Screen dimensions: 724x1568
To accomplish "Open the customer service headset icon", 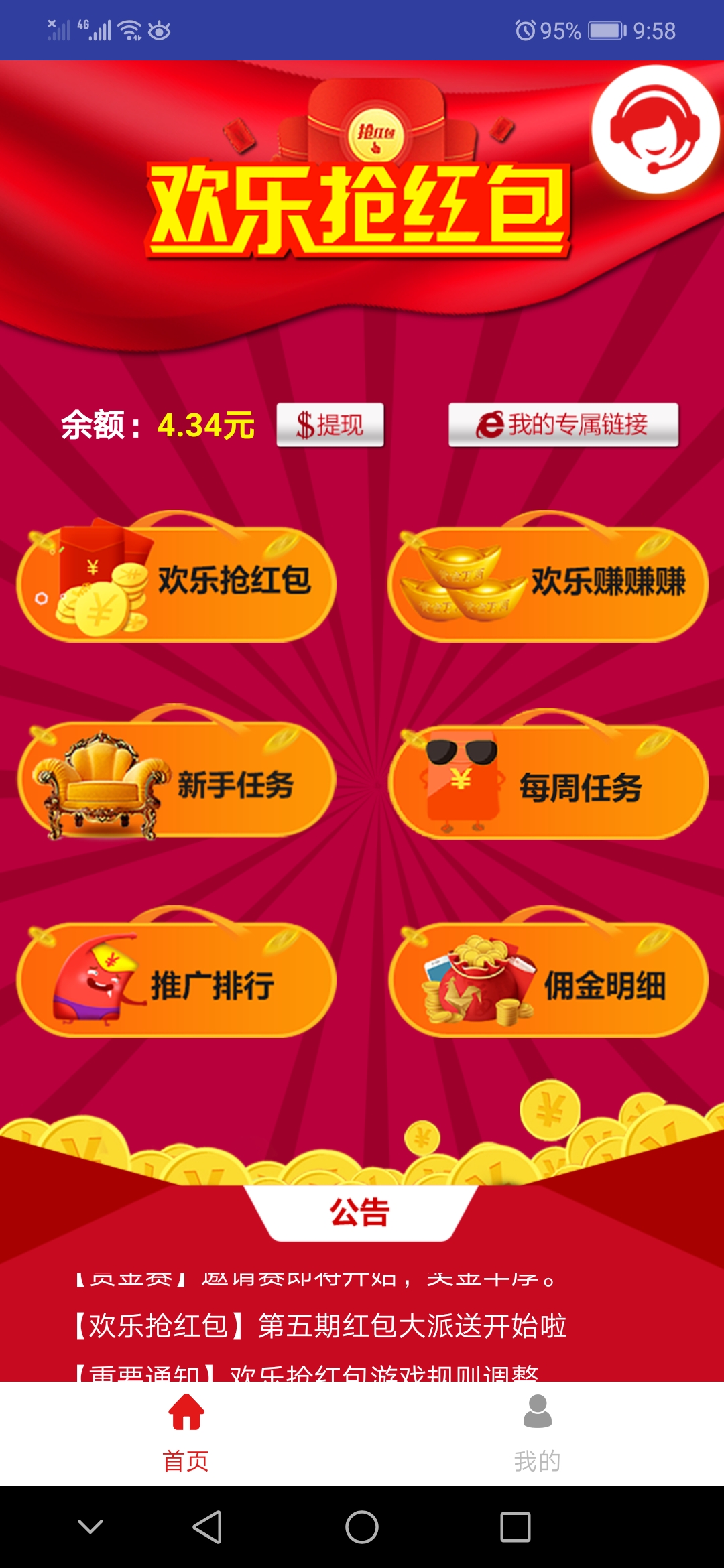I will [x=654, y=130].
